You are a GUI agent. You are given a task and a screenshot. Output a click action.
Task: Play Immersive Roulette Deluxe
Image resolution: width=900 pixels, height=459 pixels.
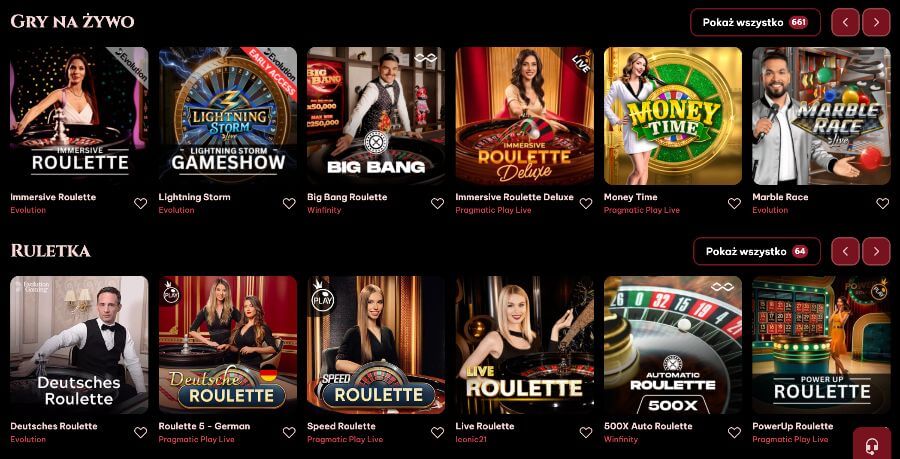524,116
